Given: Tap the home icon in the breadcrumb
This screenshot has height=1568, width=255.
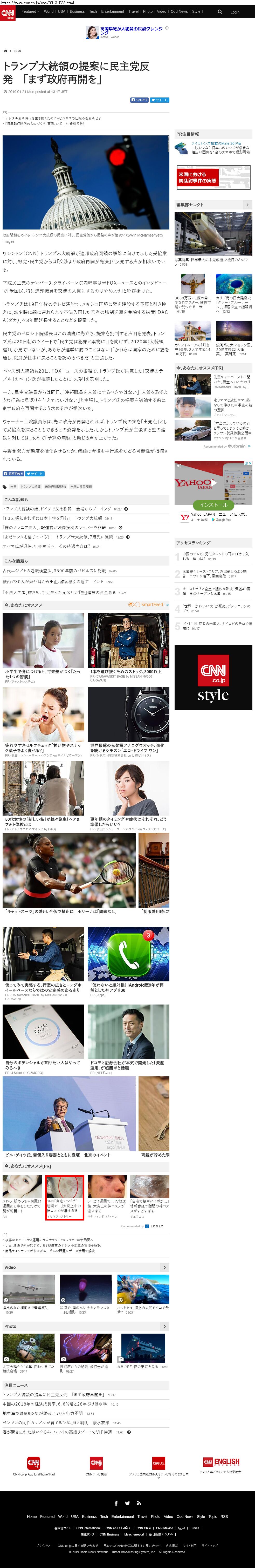Looking at the screenshot, I should (5, 51).
